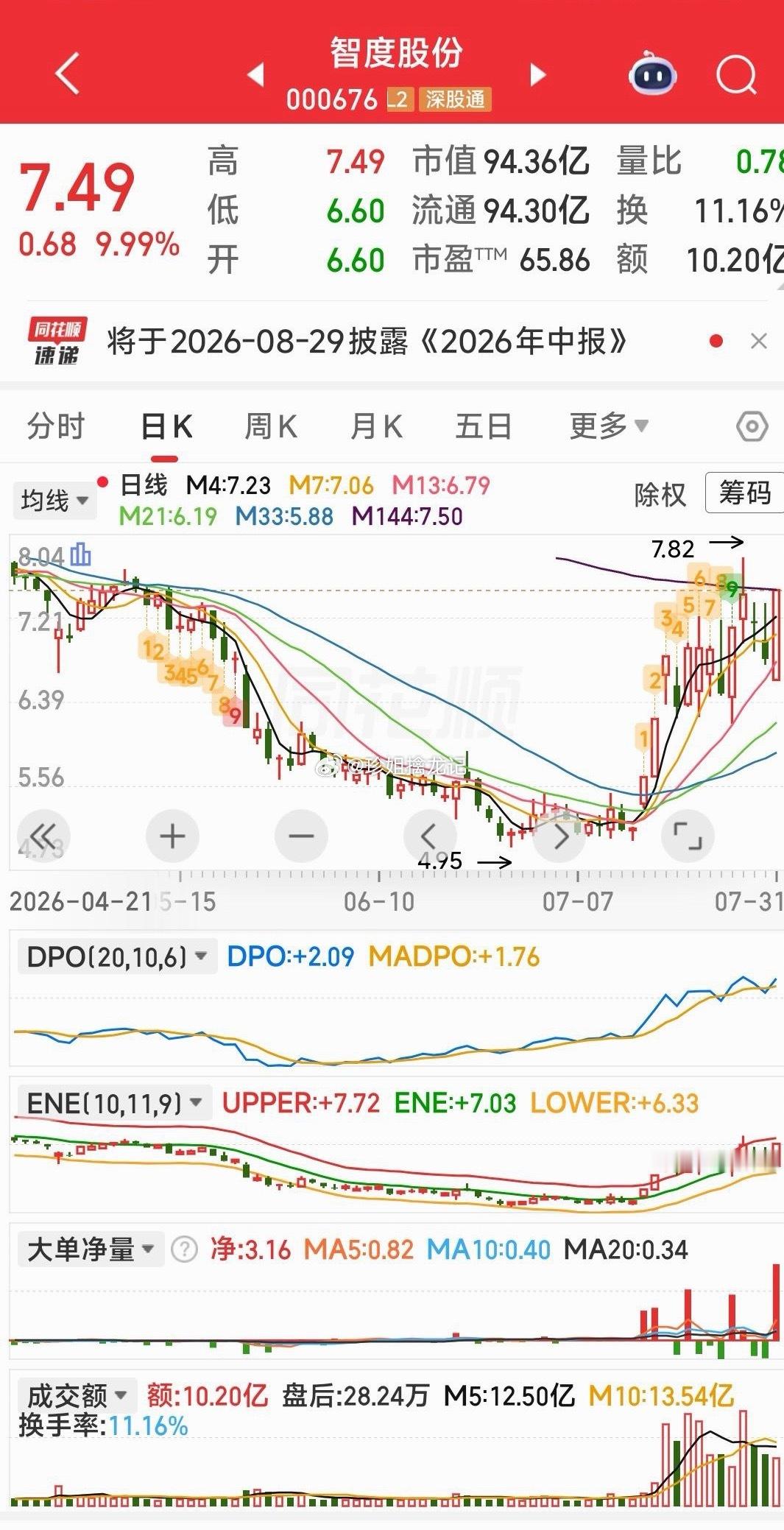Tap the 除权 option

tap(660, 494)
